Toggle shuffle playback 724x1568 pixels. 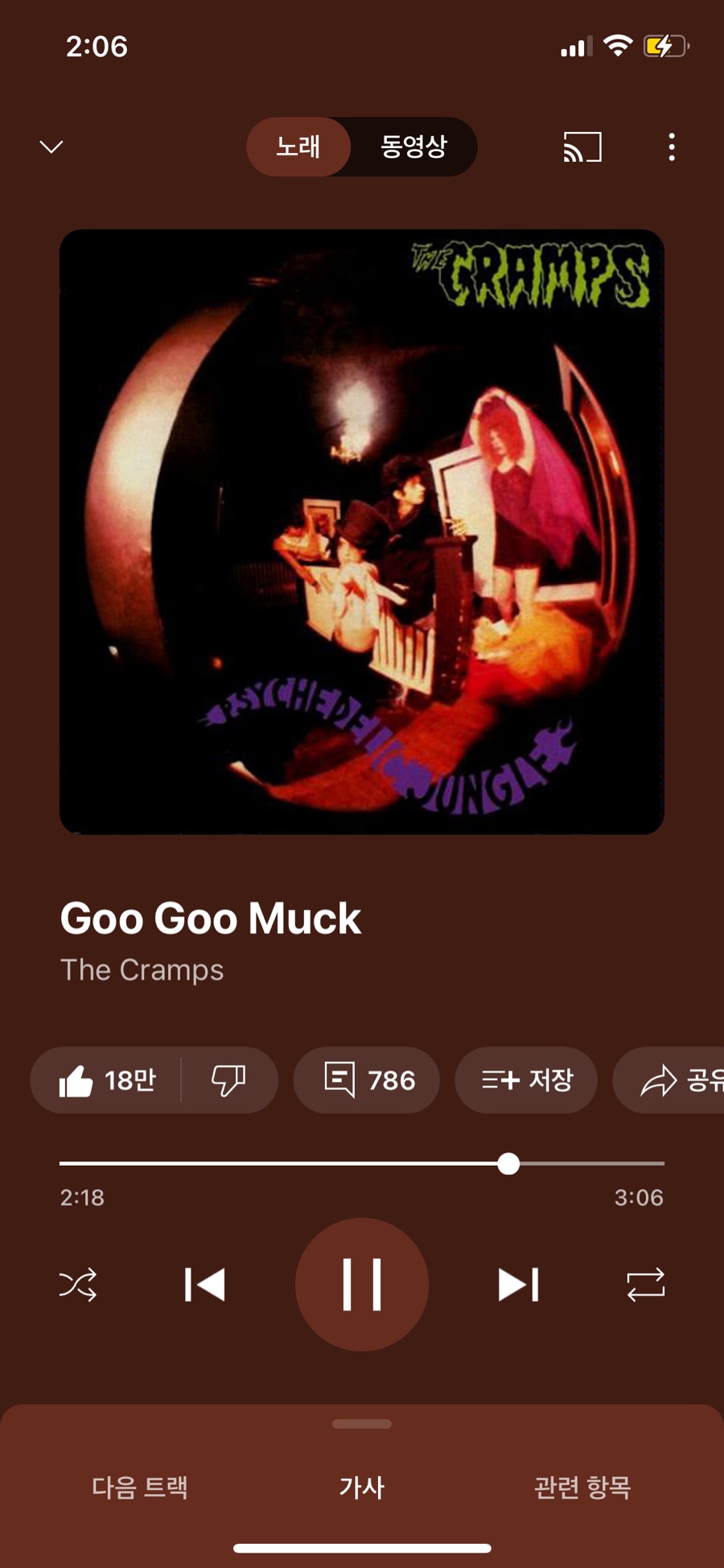pos(78,1285)
